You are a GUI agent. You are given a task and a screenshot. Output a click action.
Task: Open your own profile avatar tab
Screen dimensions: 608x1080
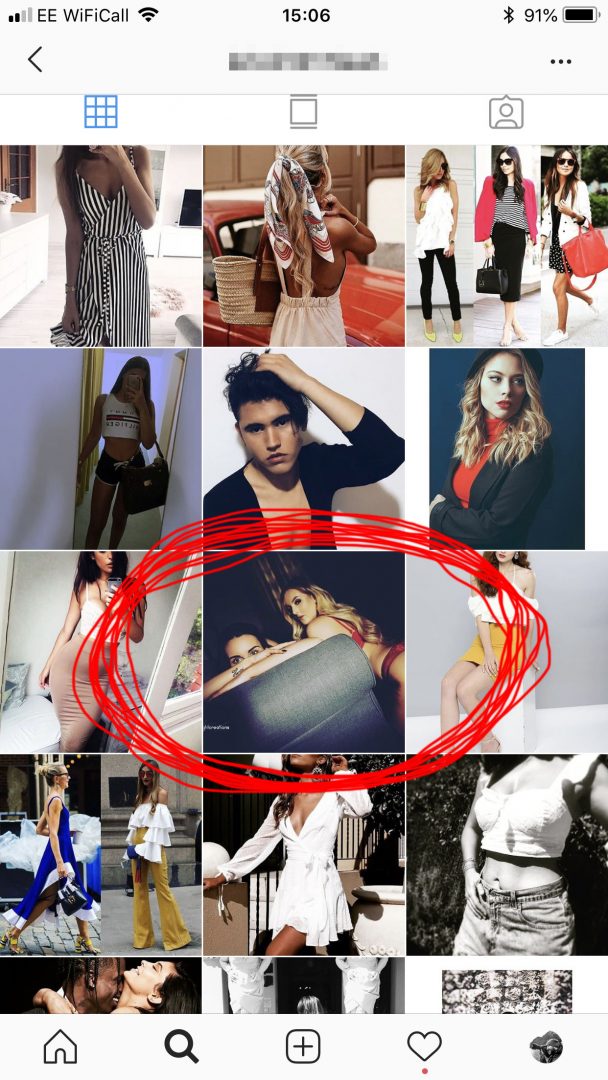point(546,1047)
